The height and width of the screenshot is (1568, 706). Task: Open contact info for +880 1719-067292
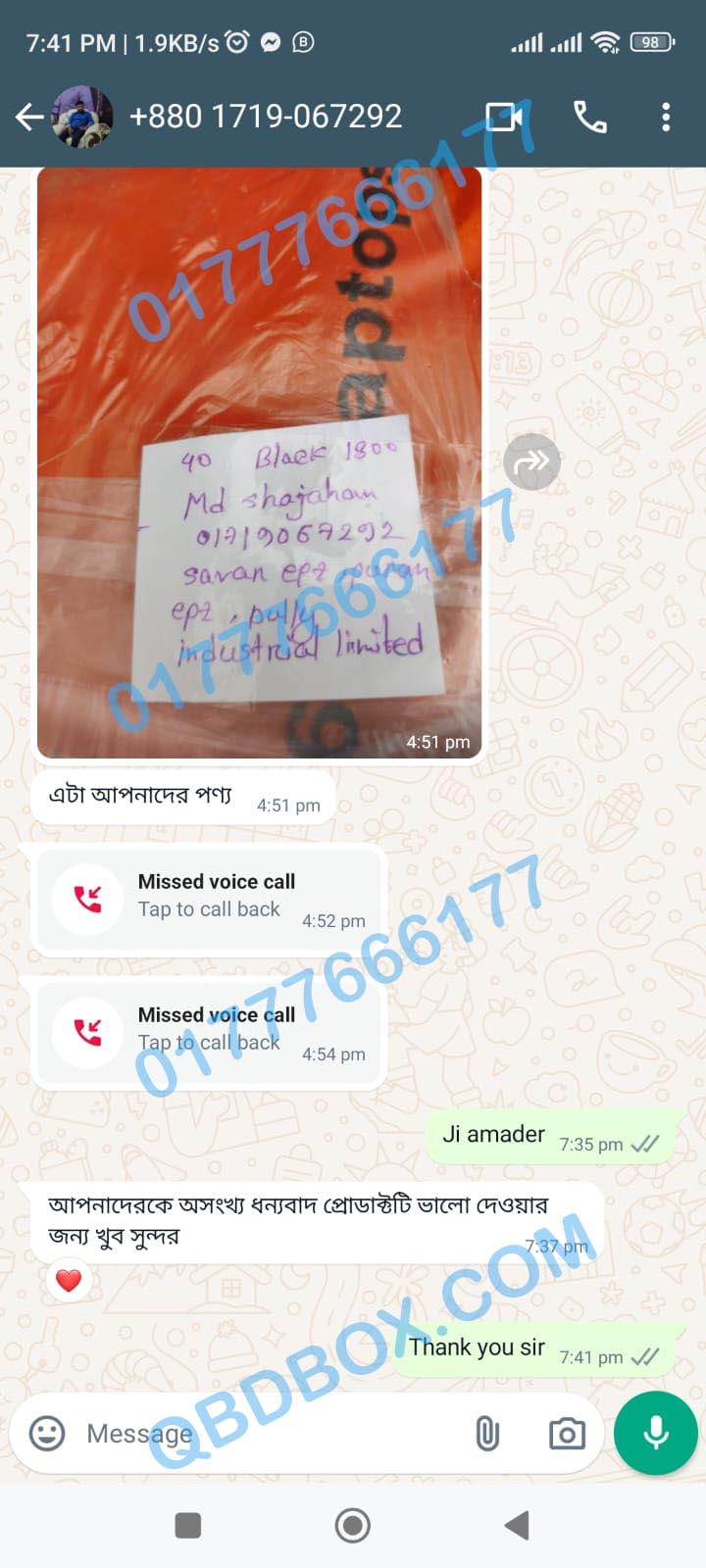[265, 117]
